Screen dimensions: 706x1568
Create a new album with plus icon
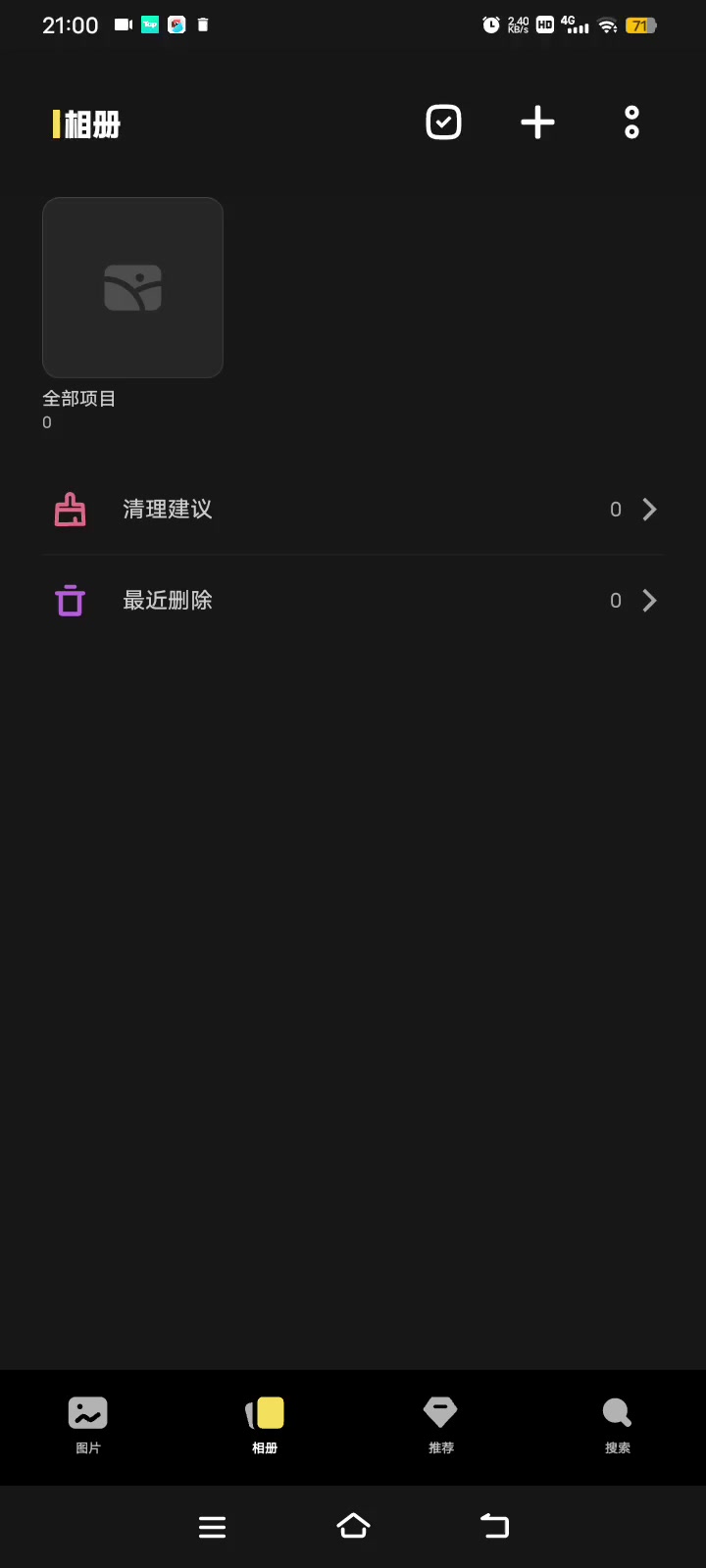tap(537, 122)
